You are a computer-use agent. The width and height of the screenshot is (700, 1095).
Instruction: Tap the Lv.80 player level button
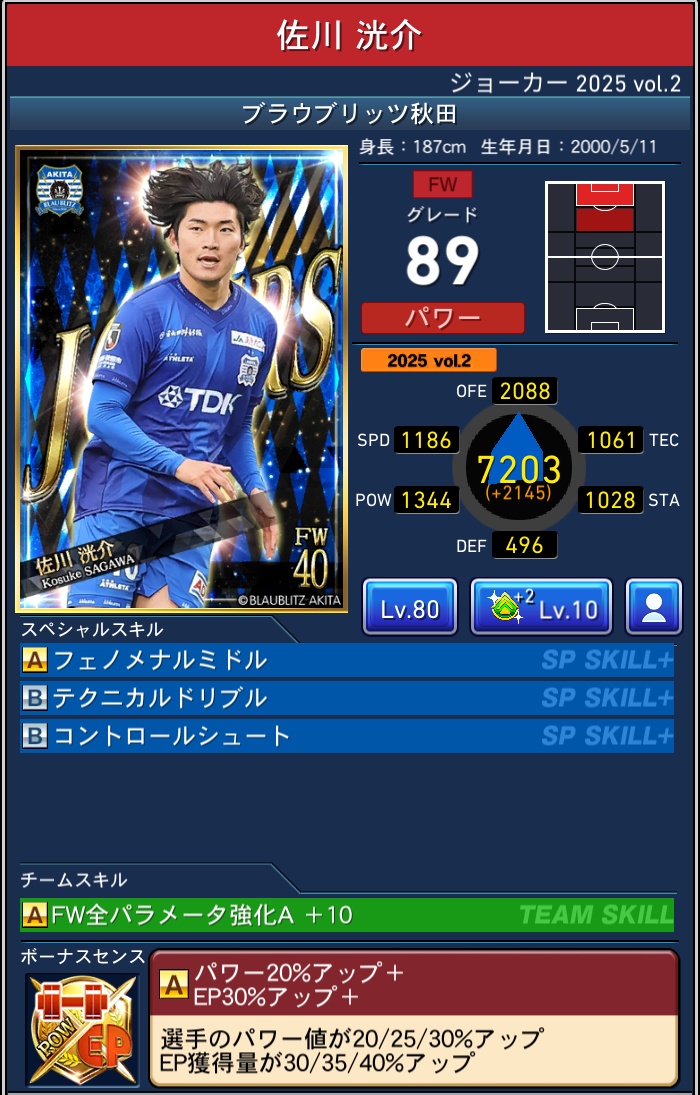410,607
